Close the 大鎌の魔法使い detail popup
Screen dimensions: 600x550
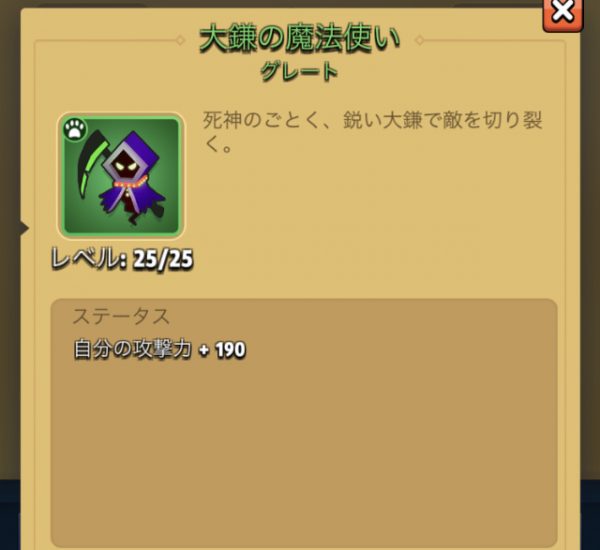coord(564,12)
